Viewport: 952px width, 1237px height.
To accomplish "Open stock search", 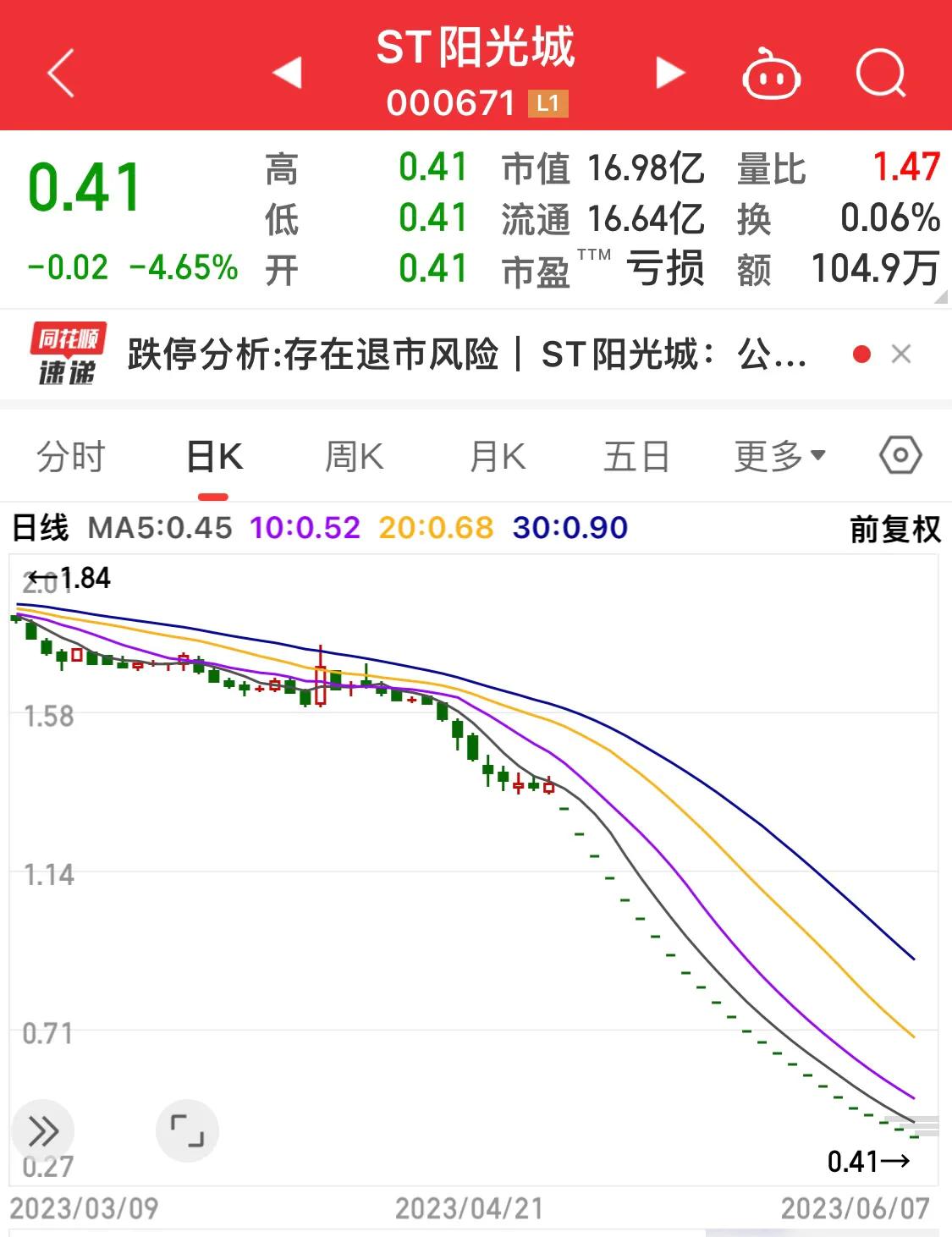I will tap(880, 74).
